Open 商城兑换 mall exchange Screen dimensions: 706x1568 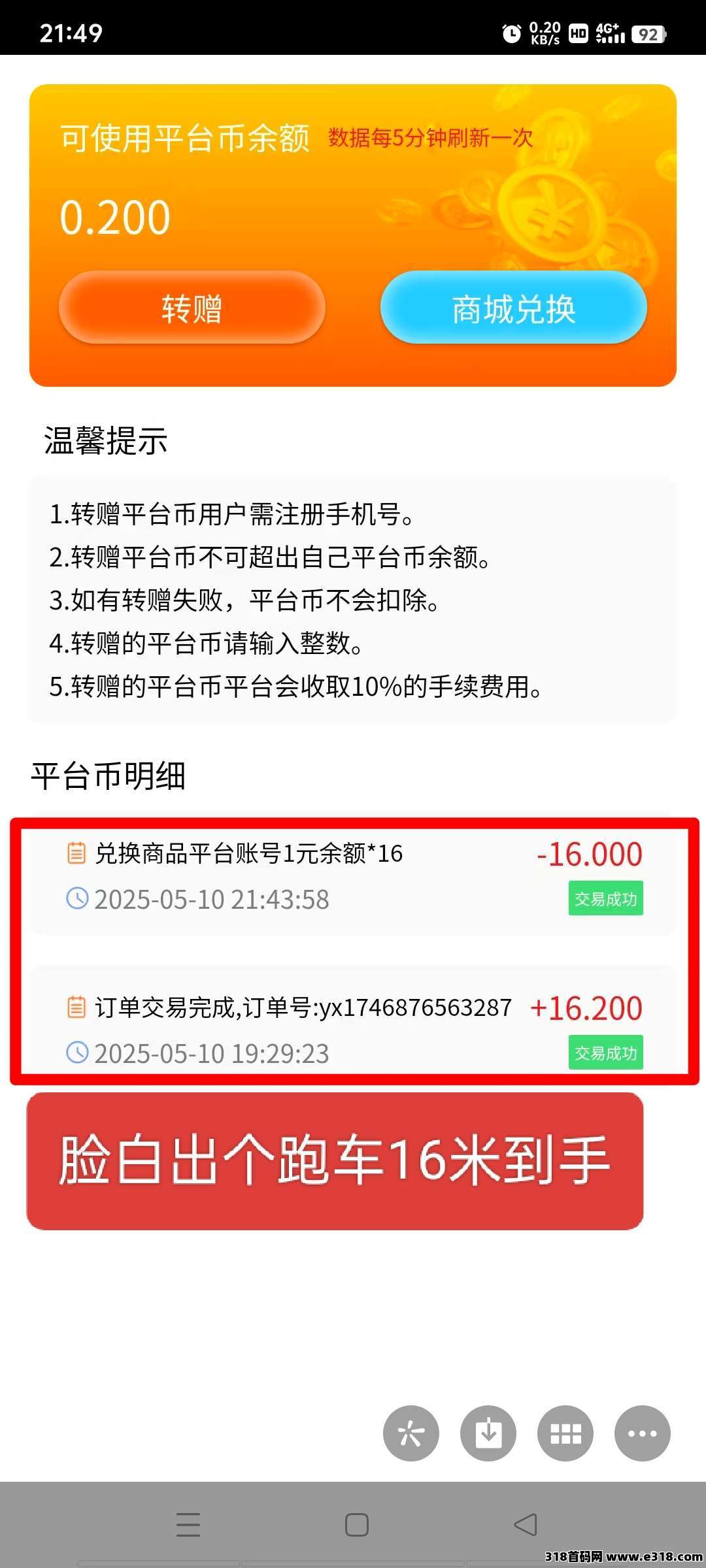tap(513, 308)
